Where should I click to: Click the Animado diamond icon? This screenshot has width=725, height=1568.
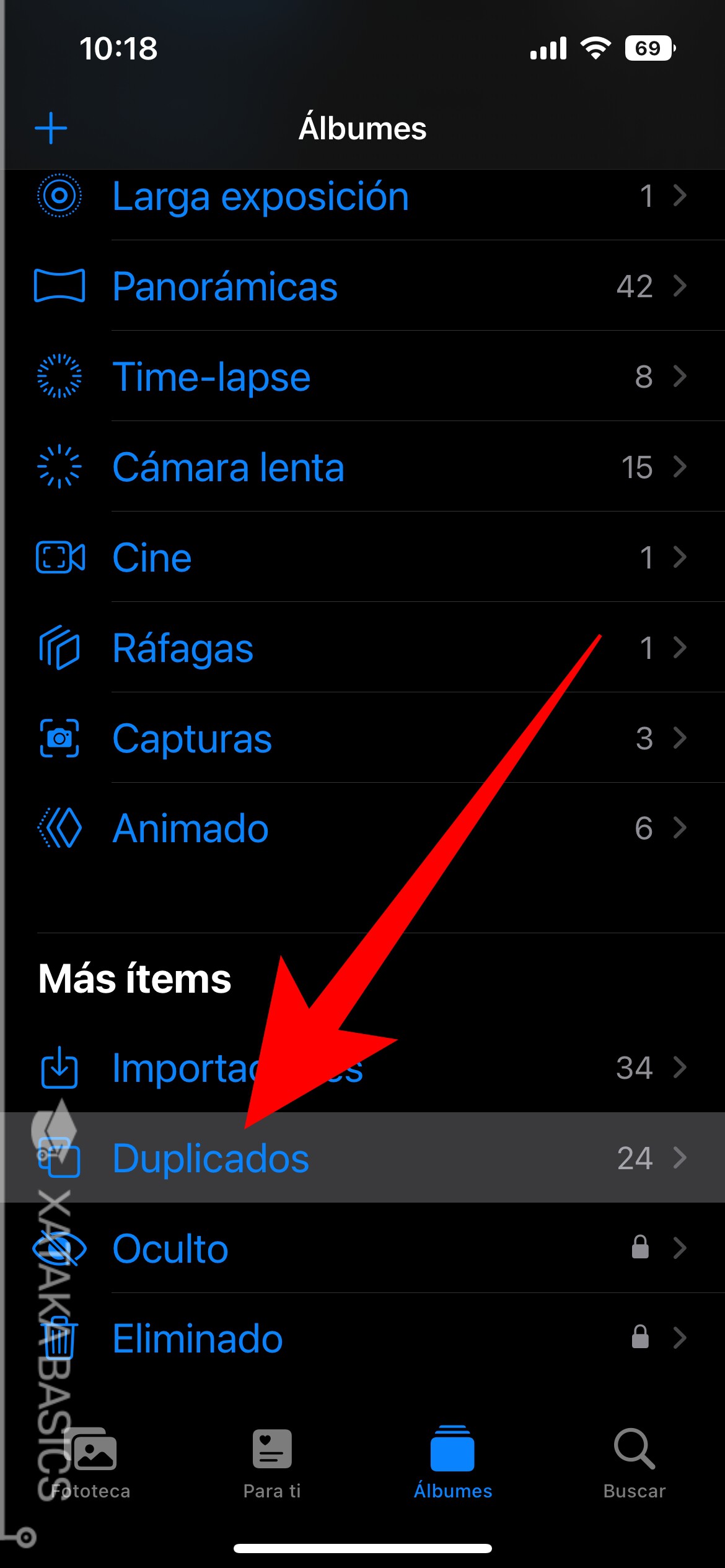(x=60, y=828)
